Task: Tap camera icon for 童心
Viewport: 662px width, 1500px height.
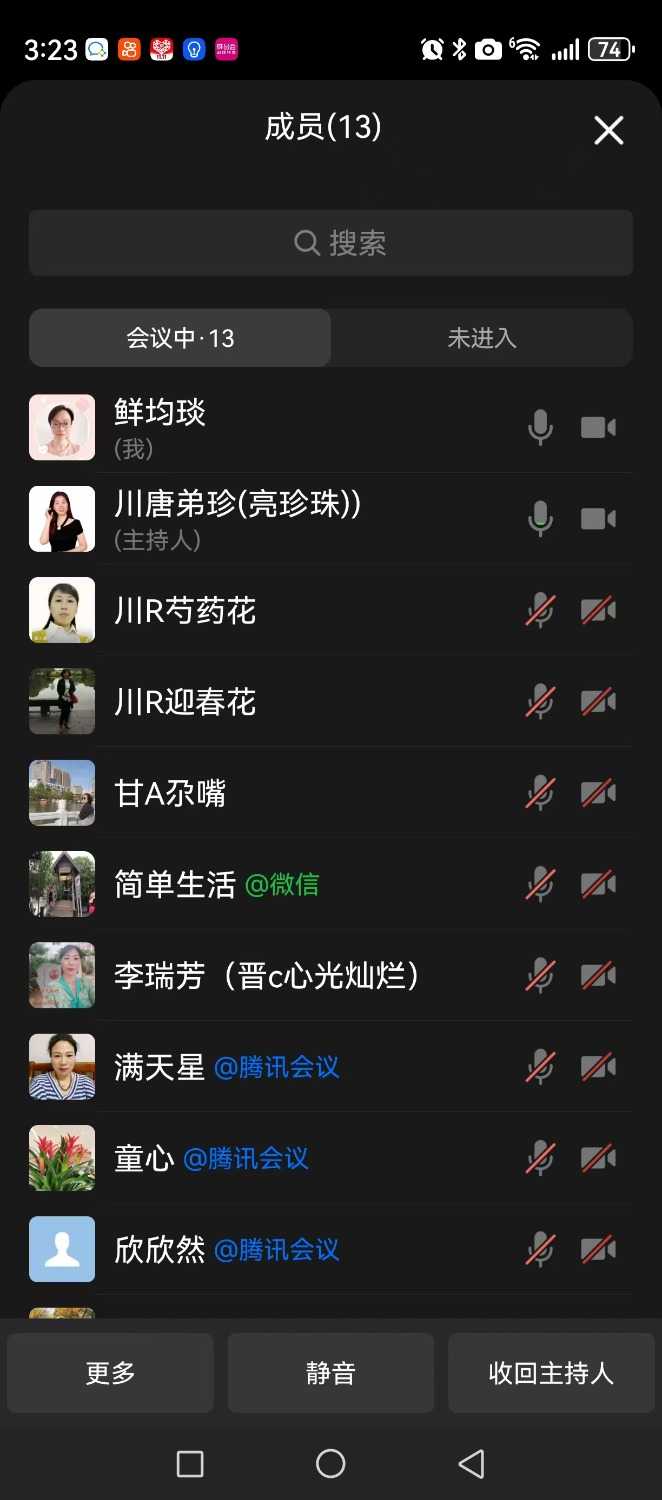Action: tap(598, 1158)
